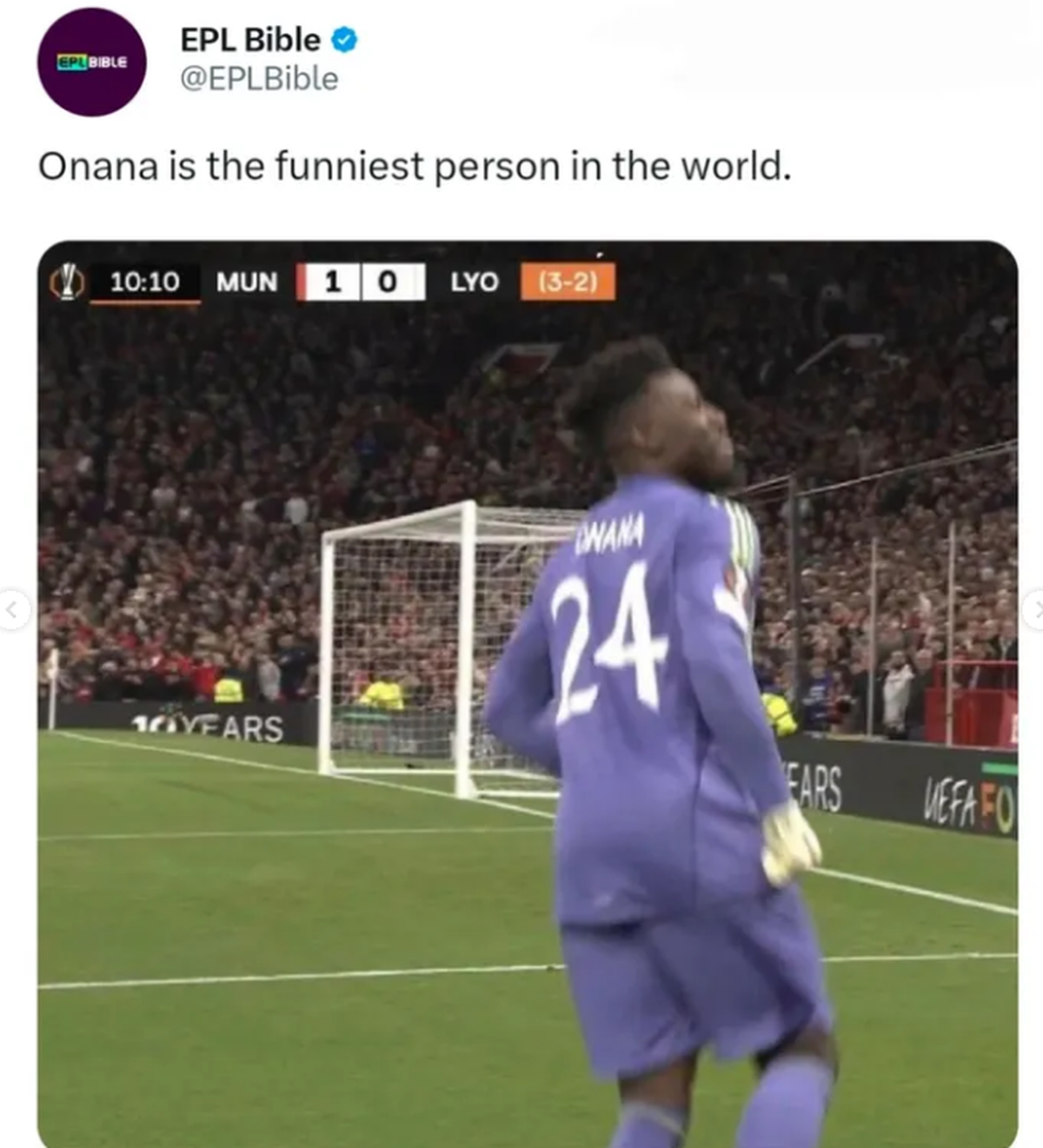
Task: Click the MUN team label on the scoreboard
Action: coord(246,282)
